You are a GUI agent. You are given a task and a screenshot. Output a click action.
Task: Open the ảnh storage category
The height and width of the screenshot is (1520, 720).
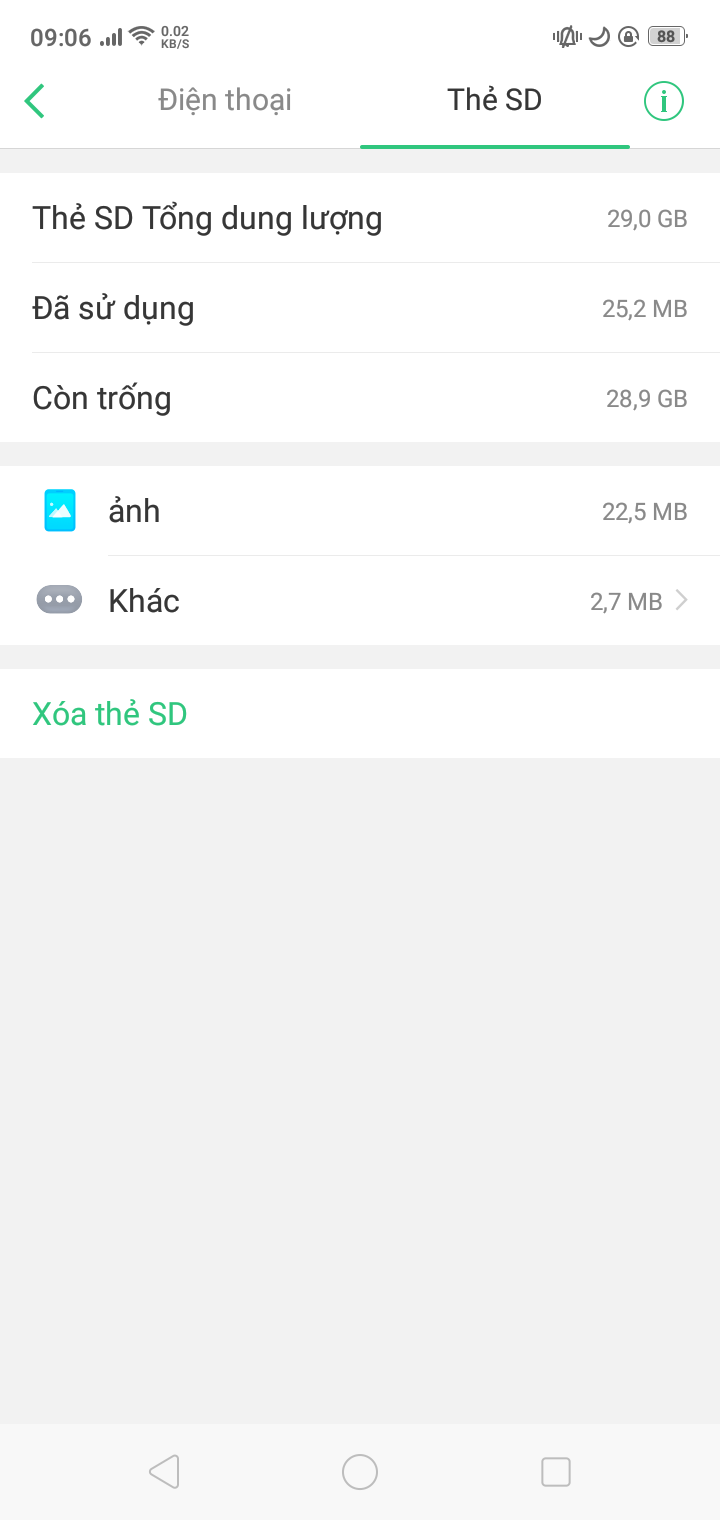[360, 512]
